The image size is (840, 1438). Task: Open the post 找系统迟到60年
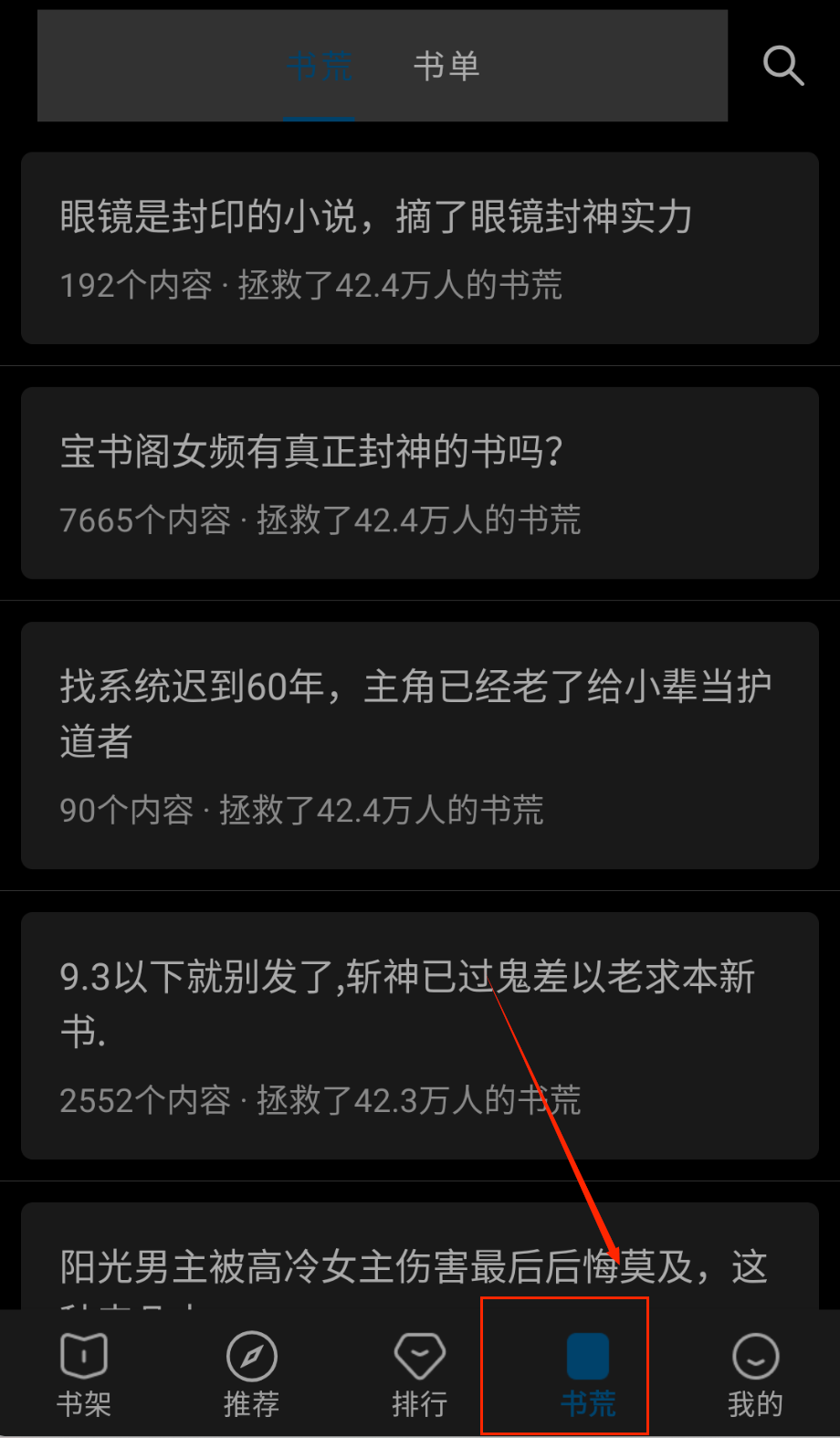(x=419, y=745)
